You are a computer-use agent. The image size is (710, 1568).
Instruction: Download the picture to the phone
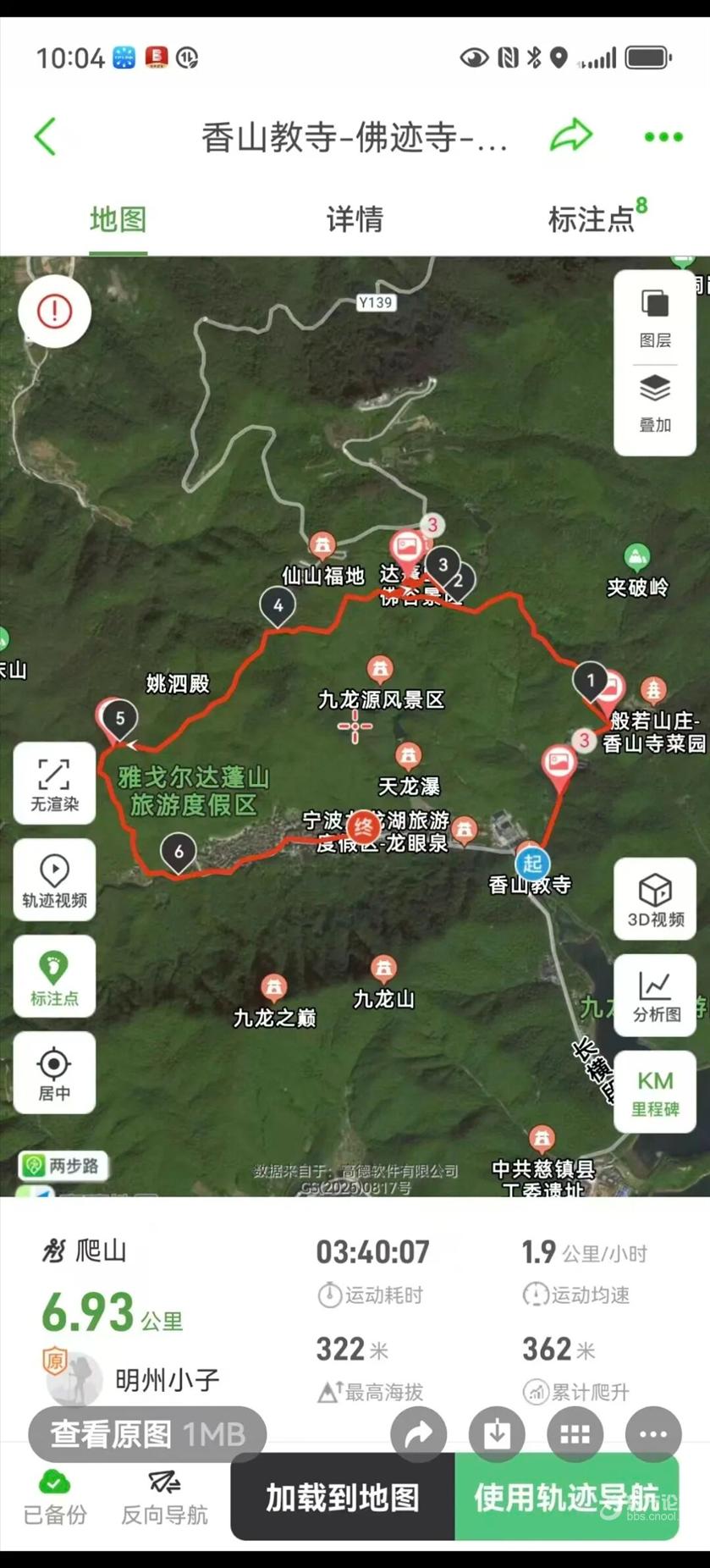pyautogui.click(x=497, y=1434)
